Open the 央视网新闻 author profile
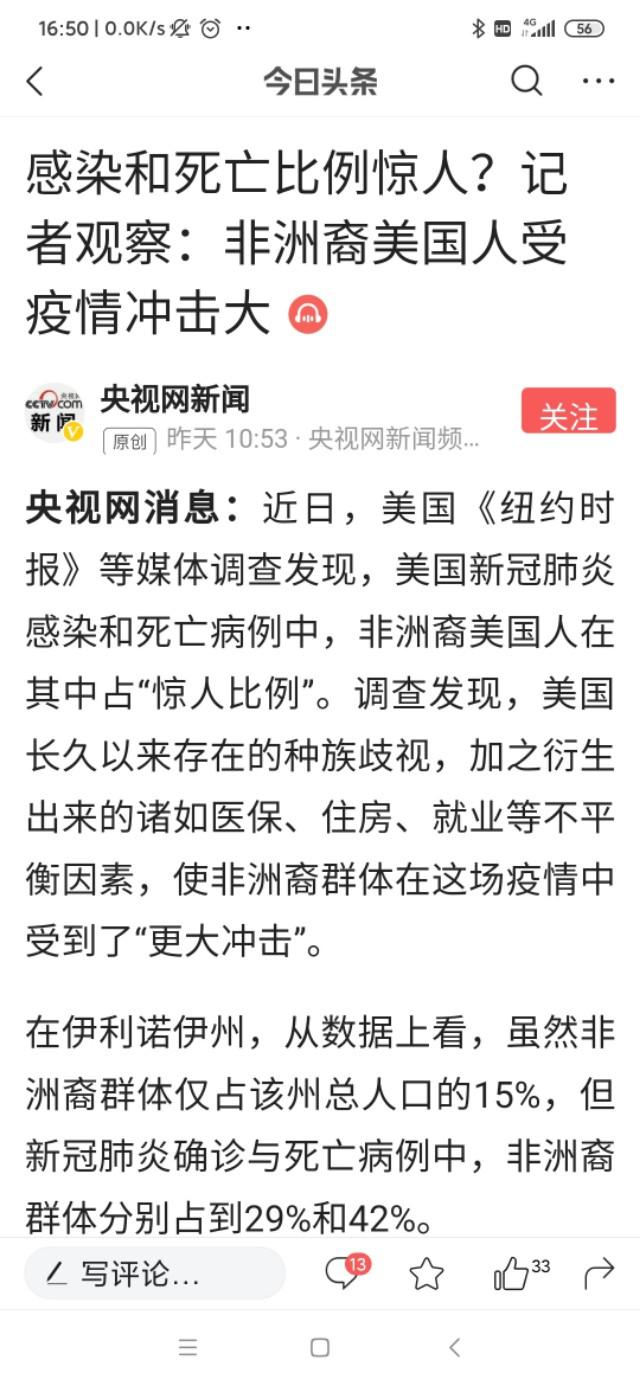Screen dimensions: 640x1386 tap(174, 400)
